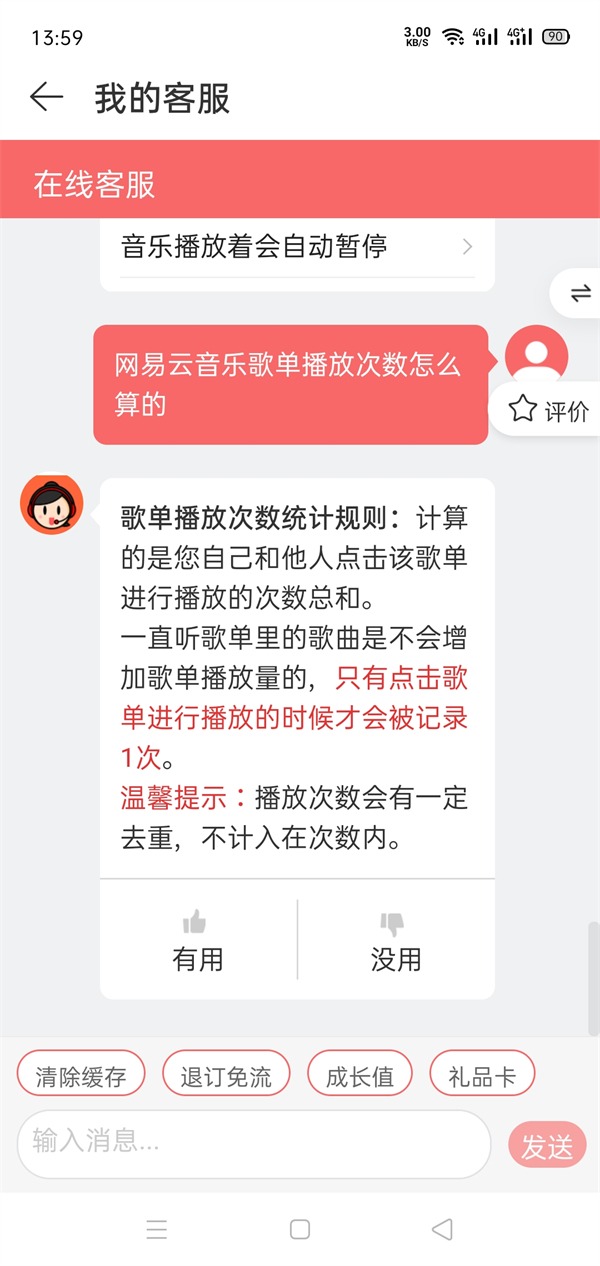Go back using the top-left arrow

46,98
